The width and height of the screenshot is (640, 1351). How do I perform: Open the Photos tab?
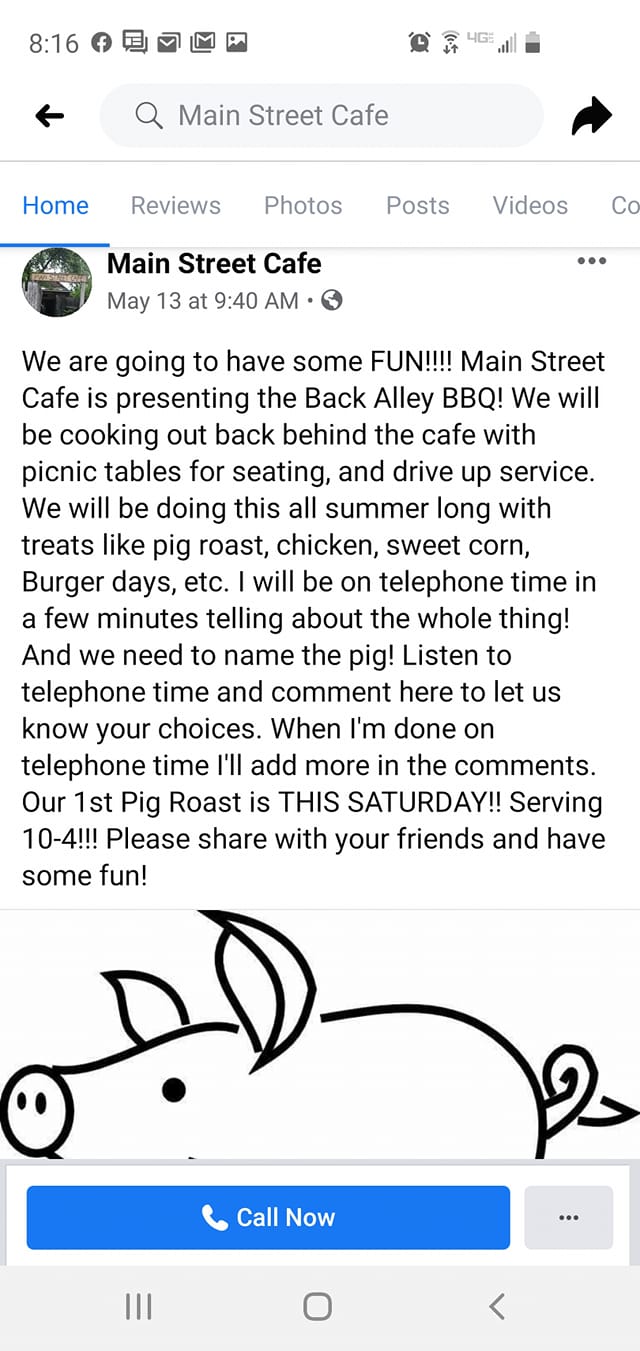tap(303, 205)
